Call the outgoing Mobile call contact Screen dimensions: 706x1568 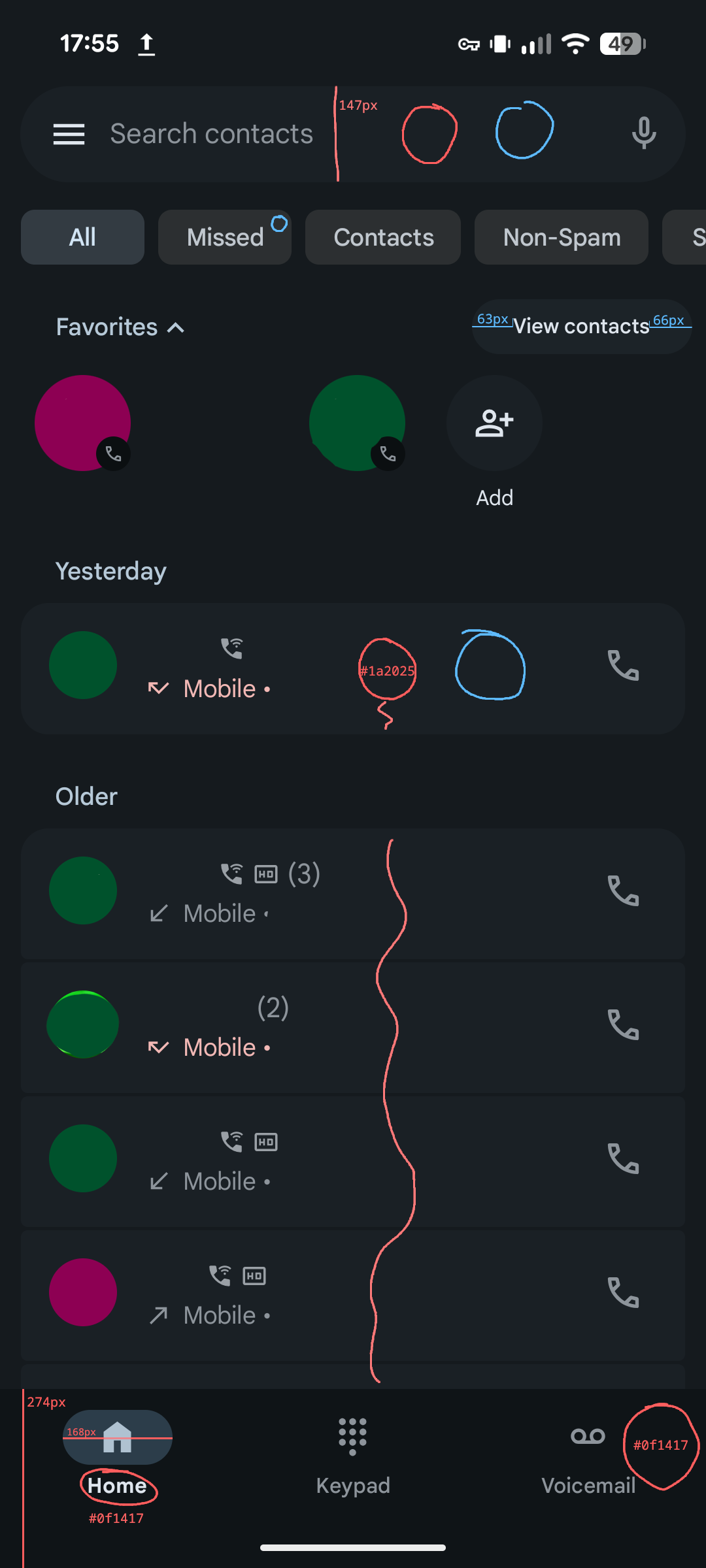click(623, 1292)
